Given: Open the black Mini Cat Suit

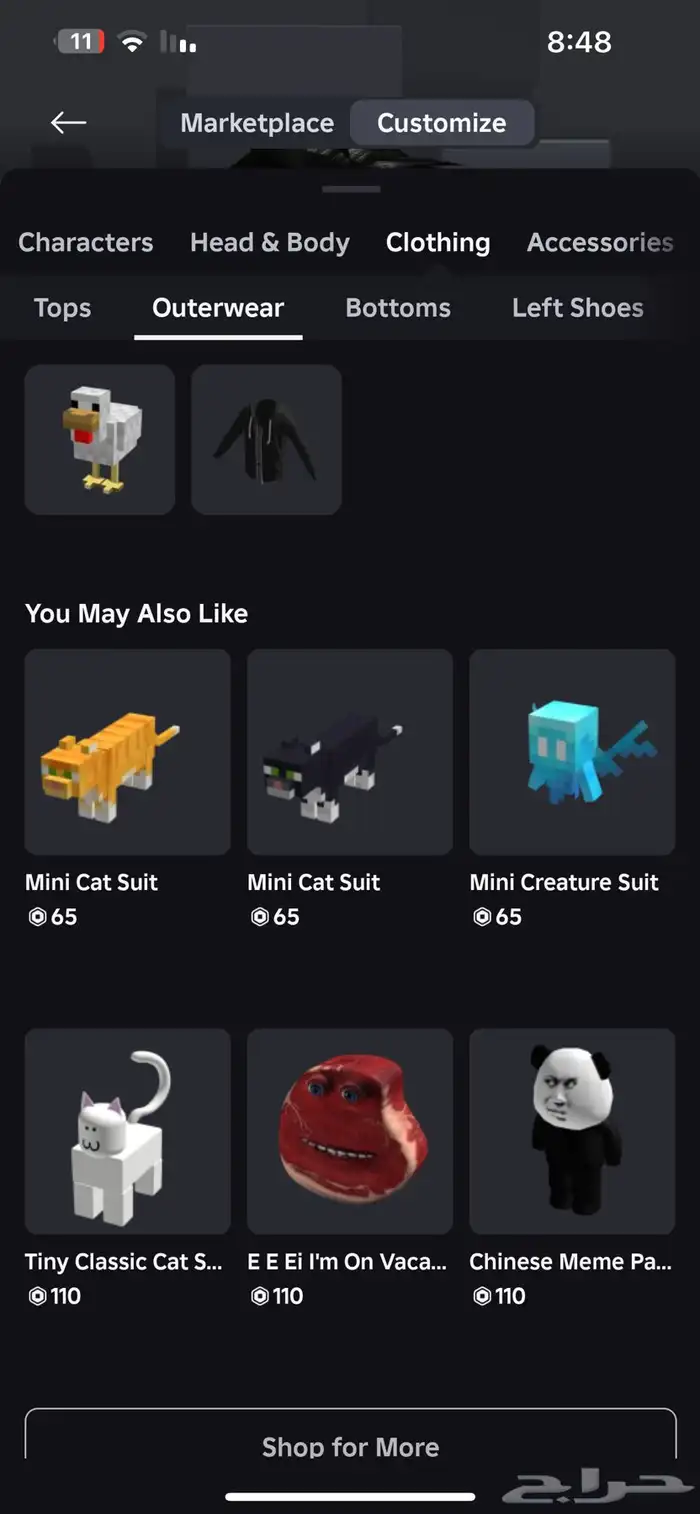Looking at the screenshot, I should click(350, 752).
